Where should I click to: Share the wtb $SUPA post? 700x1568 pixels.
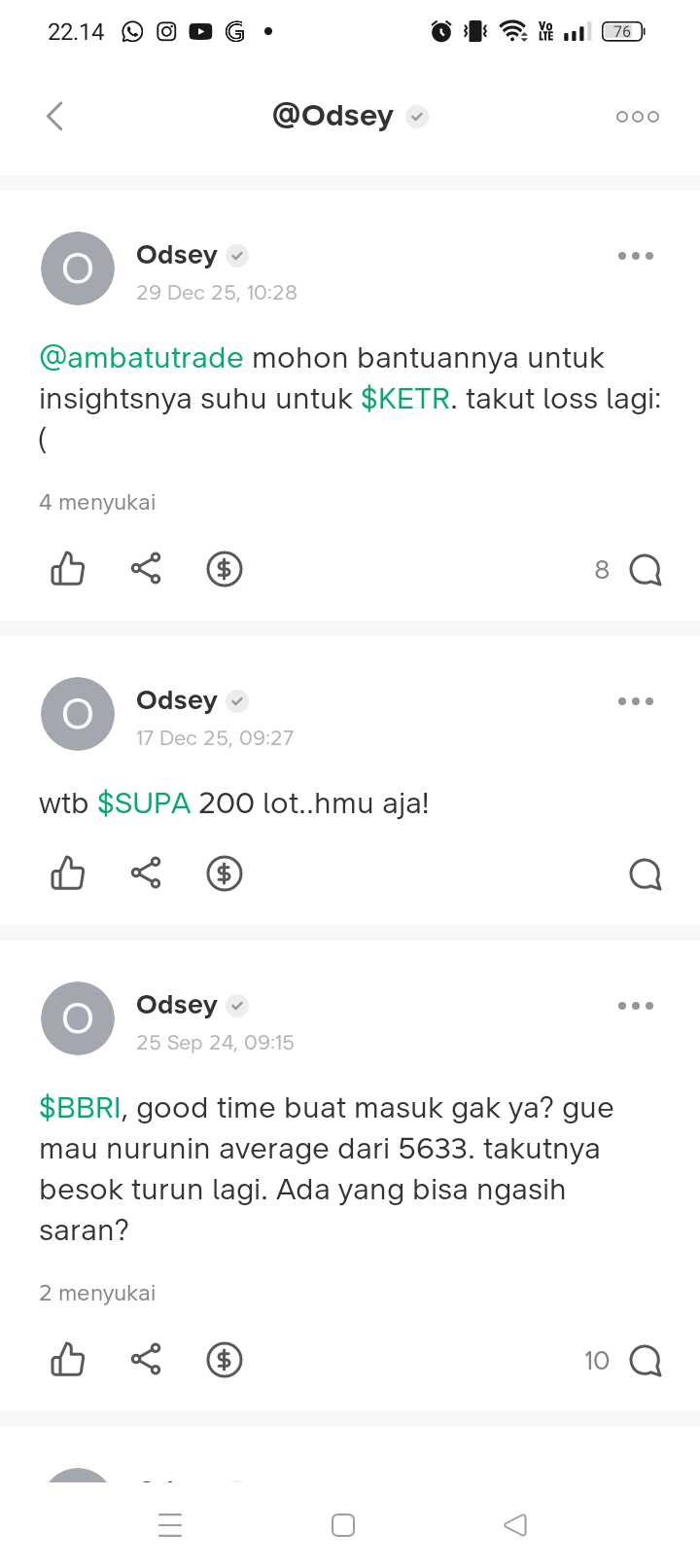[x=146, y=873]
